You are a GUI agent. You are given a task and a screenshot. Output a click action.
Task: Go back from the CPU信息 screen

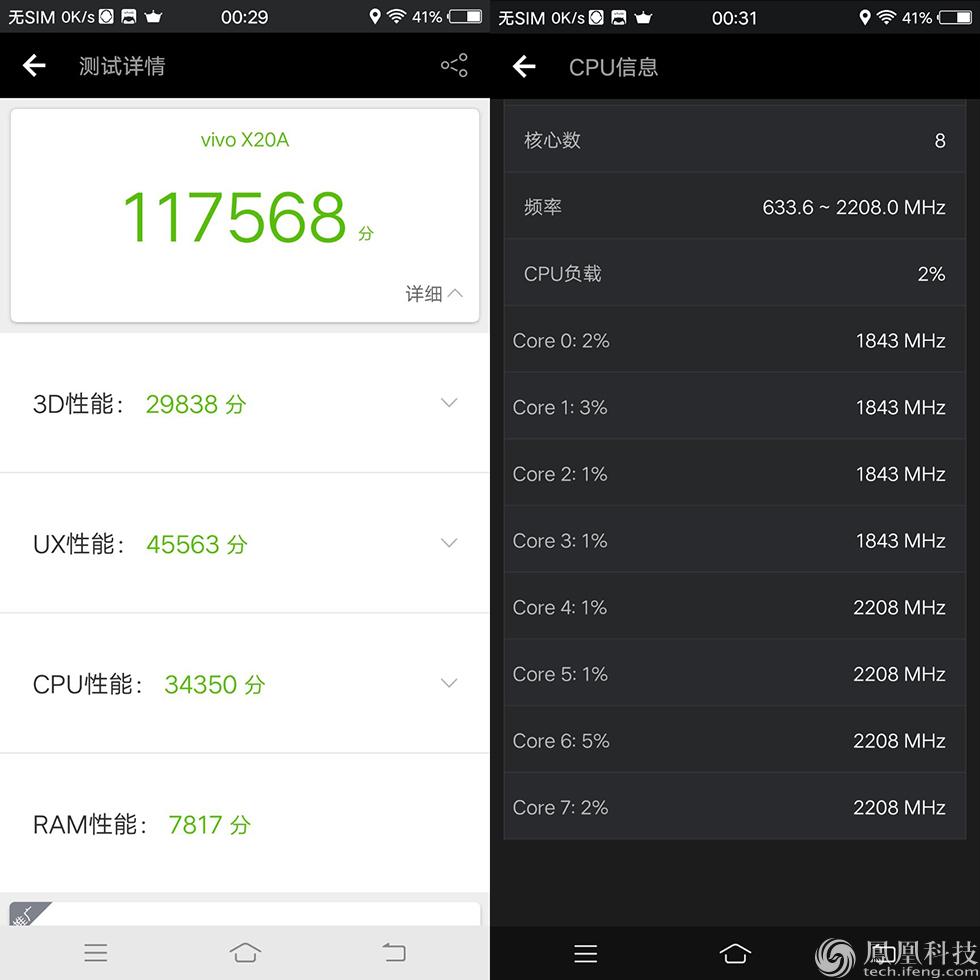pyautogui.click(x=524, y=66)
